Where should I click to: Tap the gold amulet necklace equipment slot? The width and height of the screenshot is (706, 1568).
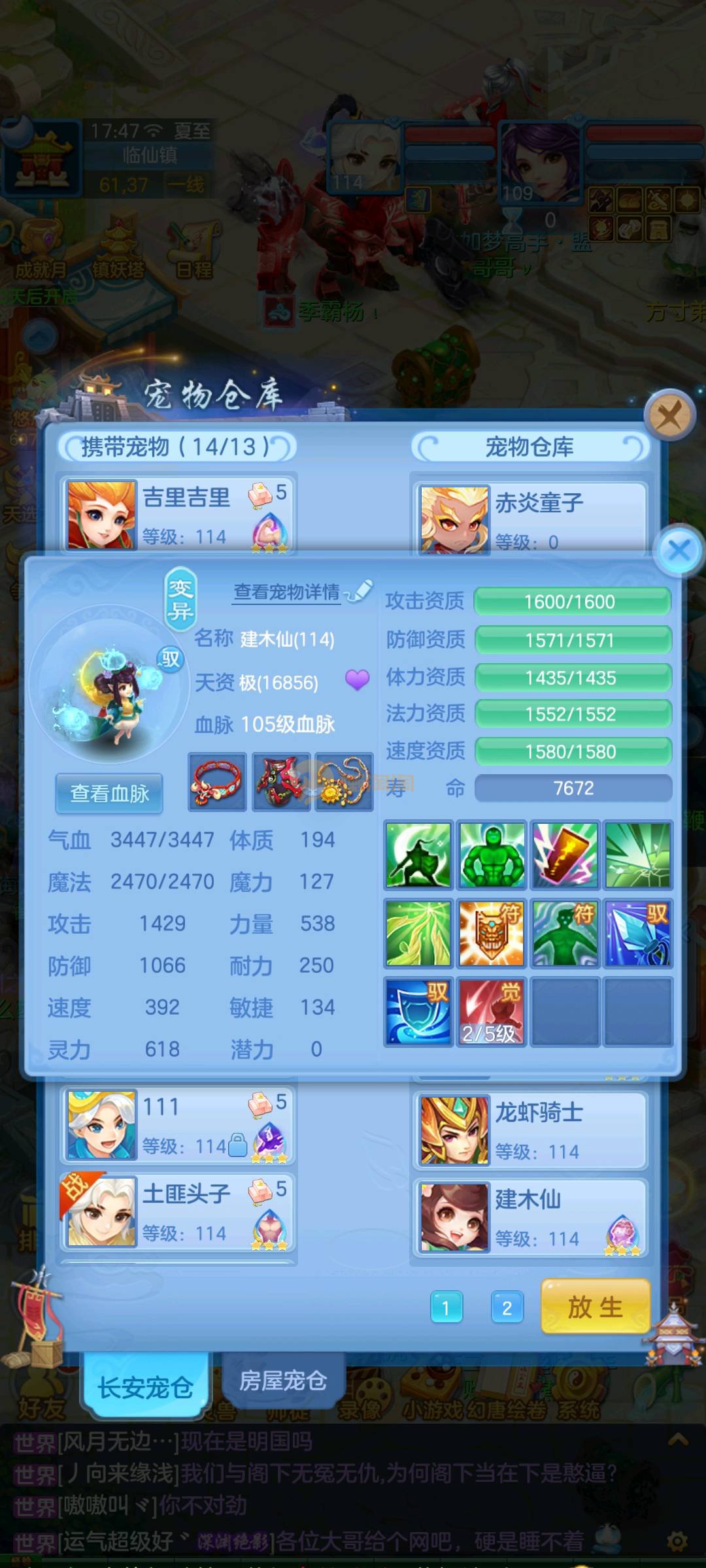(x=344, y=782)
